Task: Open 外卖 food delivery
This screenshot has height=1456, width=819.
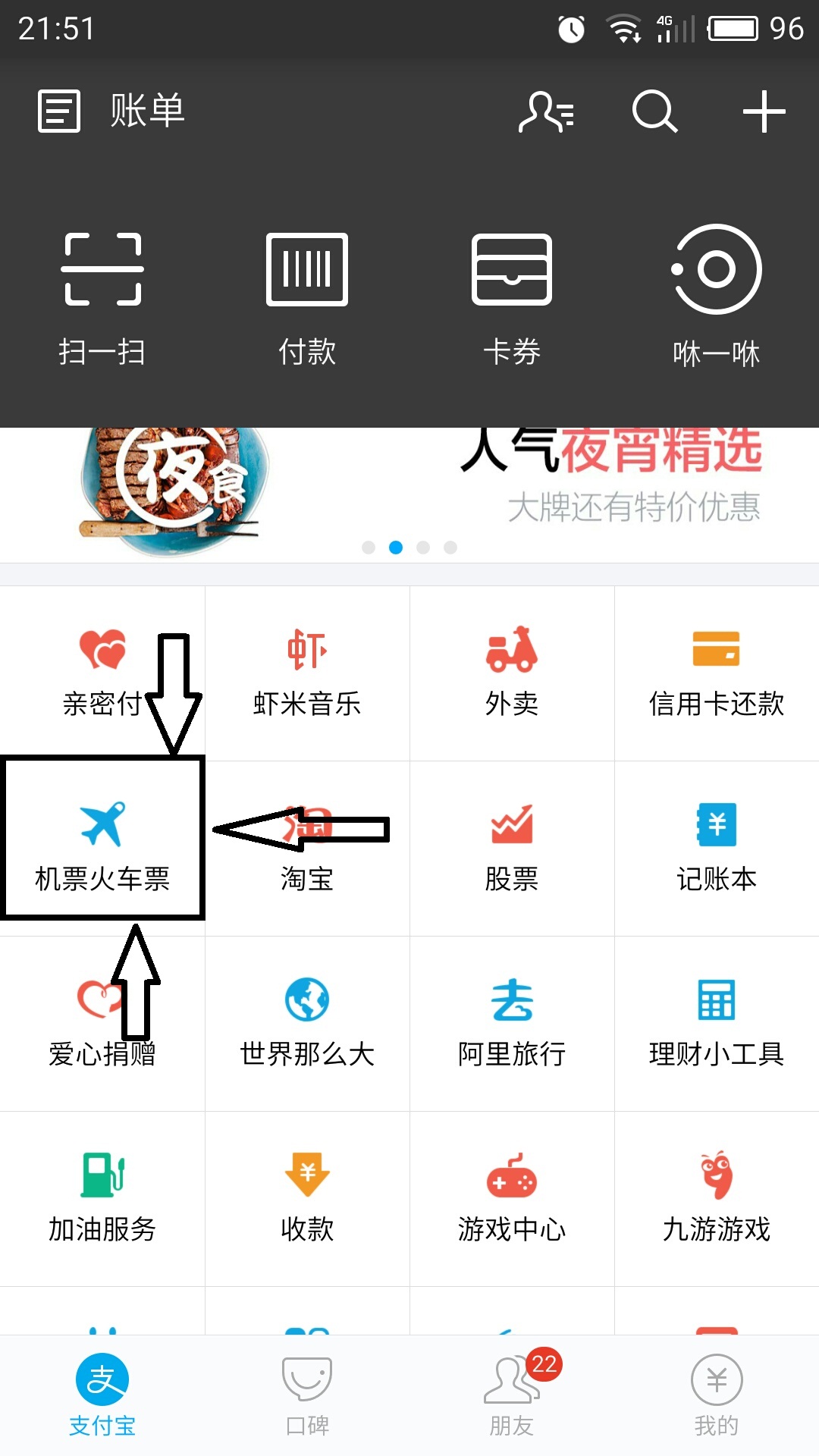Action: (x=512, y=673)
